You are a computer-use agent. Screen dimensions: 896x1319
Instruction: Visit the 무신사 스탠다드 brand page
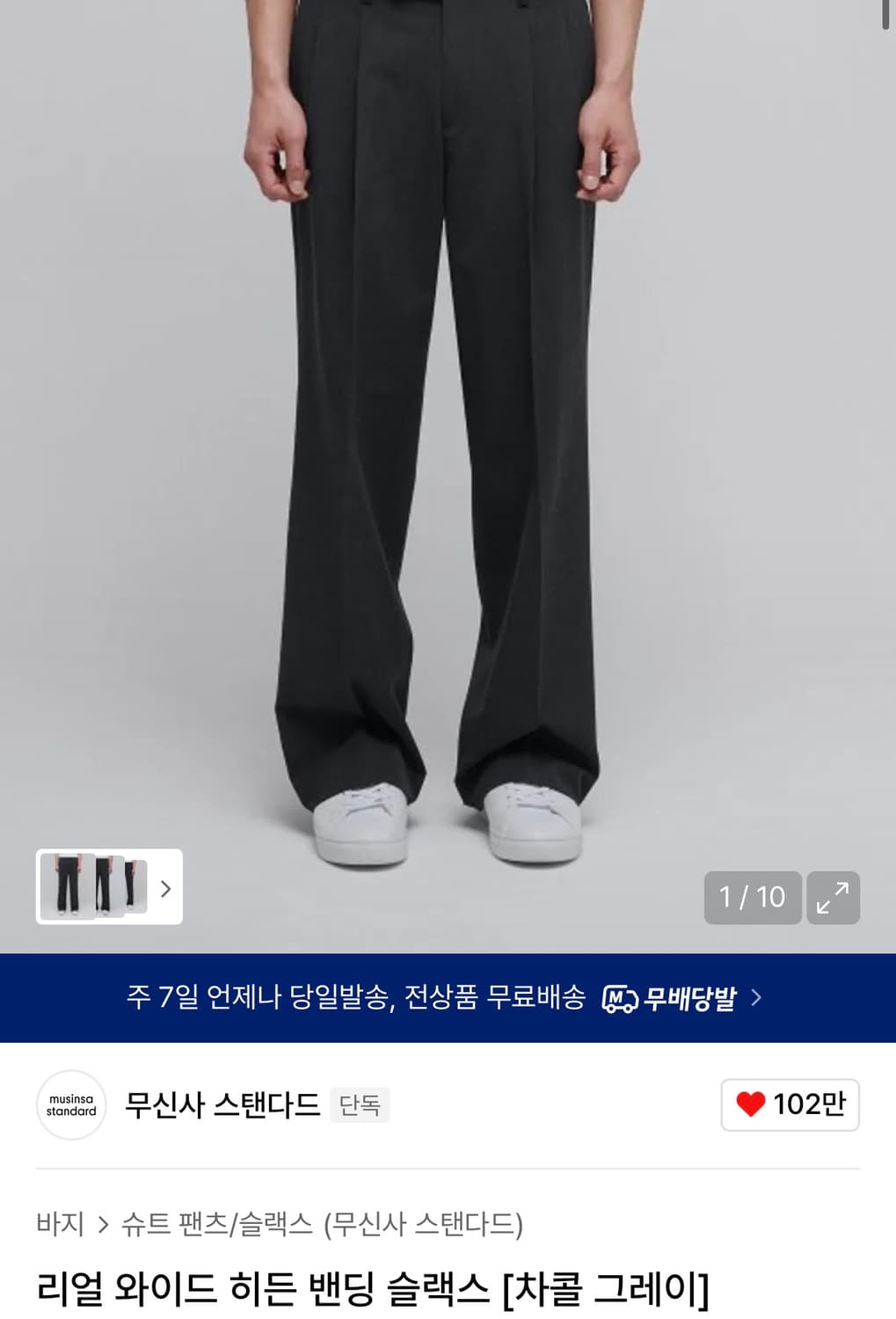(x=222, y=1105)
